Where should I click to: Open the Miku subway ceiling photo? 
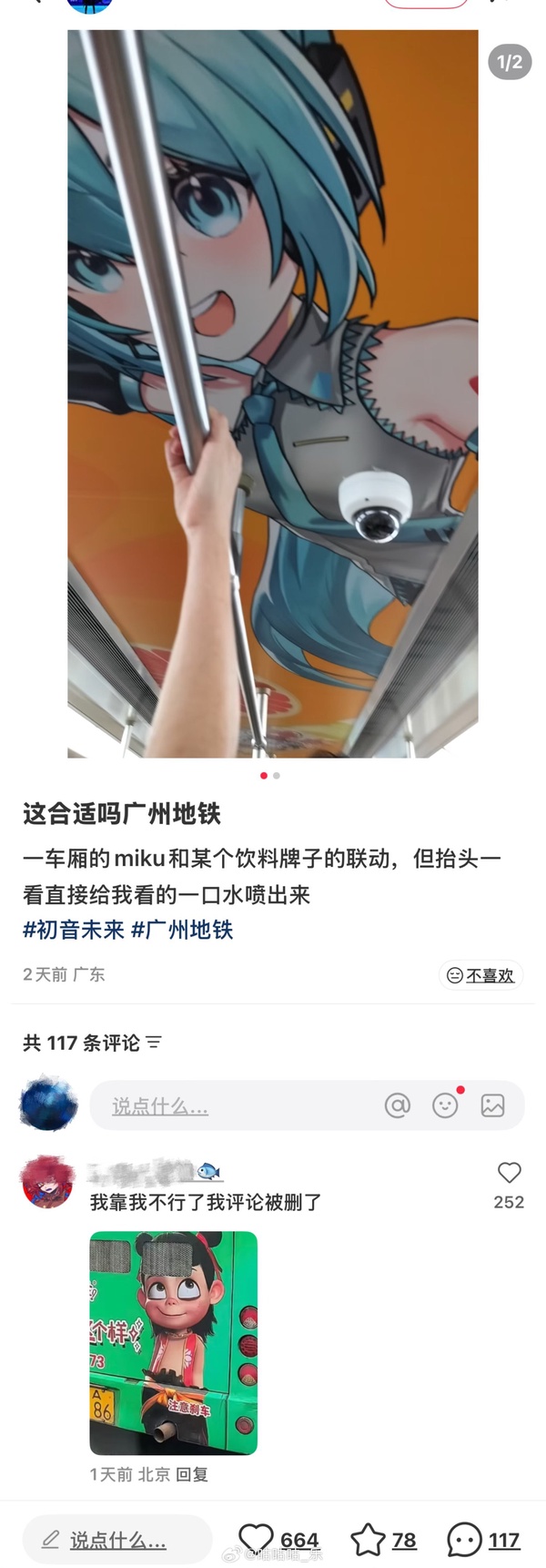pos(272,393)
